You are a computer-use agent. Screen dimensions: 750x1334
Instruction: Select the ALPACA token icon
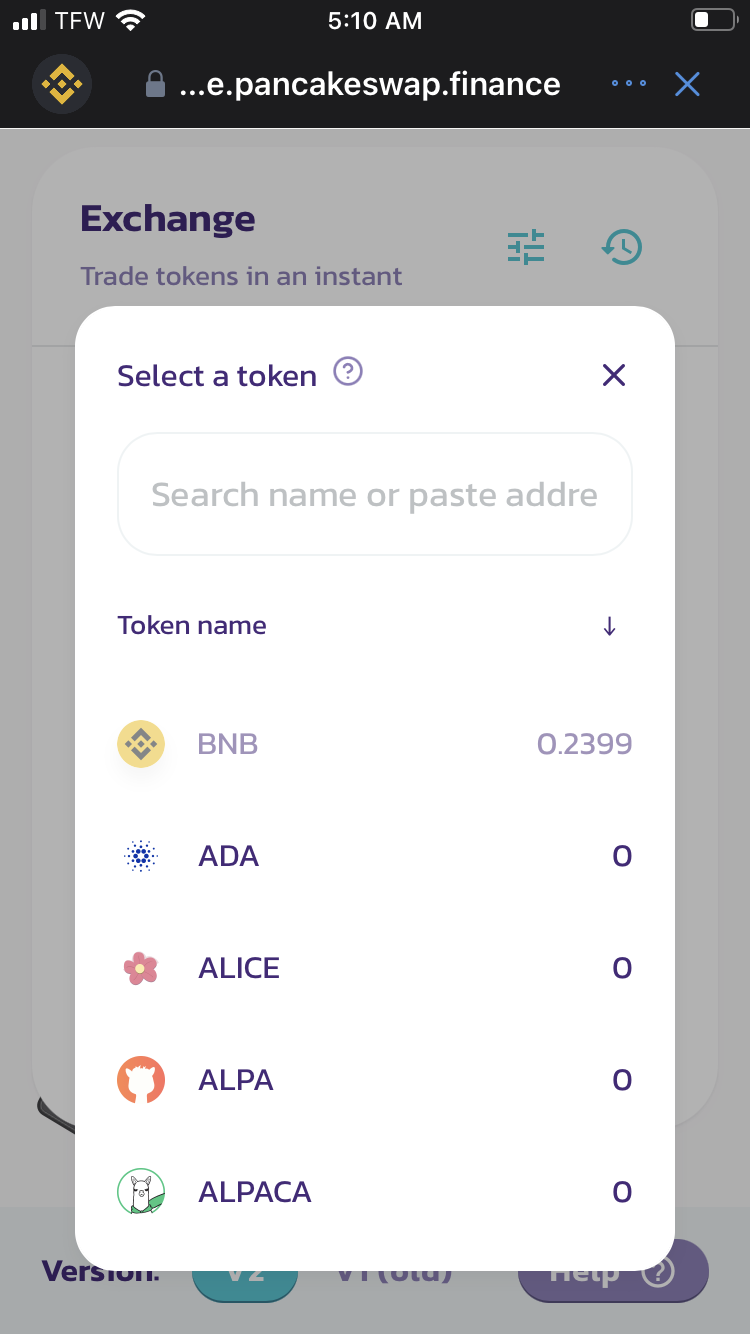[x=141, y=1191]
